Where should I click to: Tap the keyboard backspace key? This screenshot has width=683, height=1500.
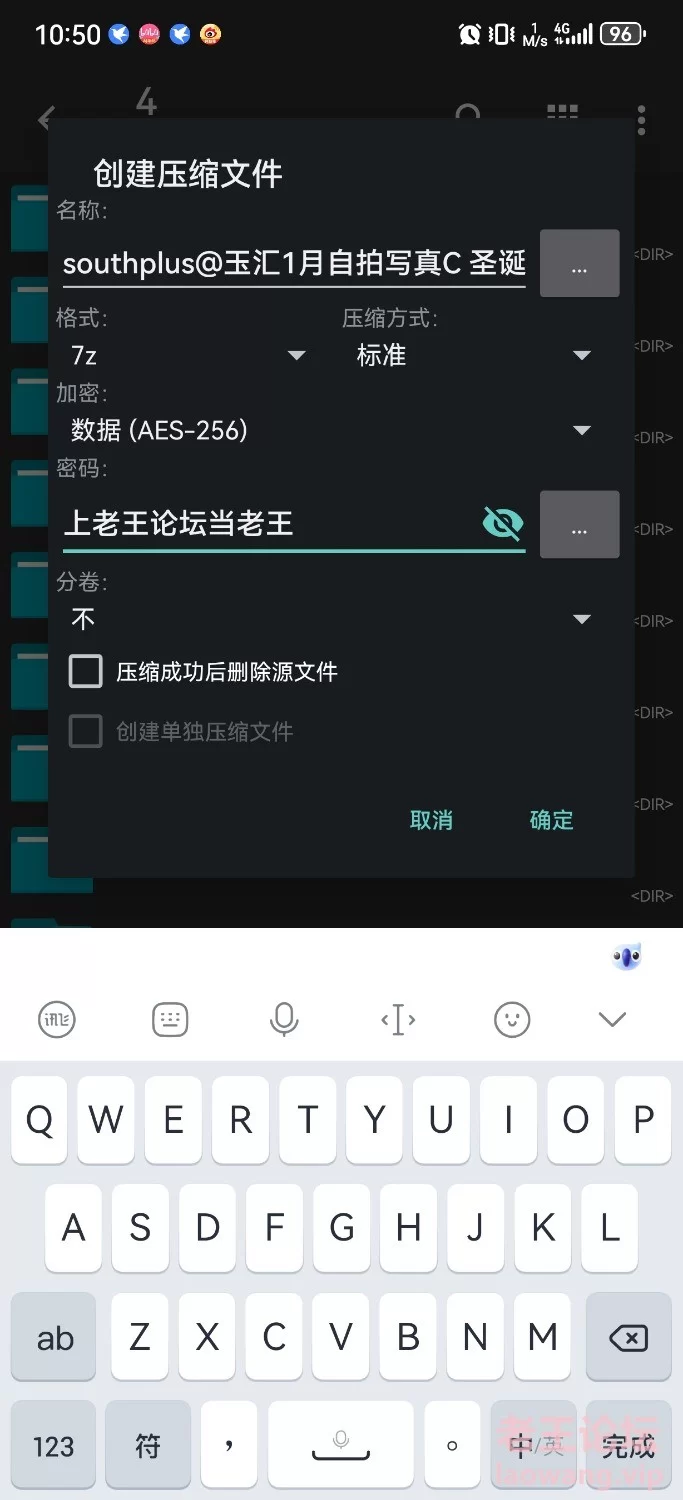coord(628,1338)
